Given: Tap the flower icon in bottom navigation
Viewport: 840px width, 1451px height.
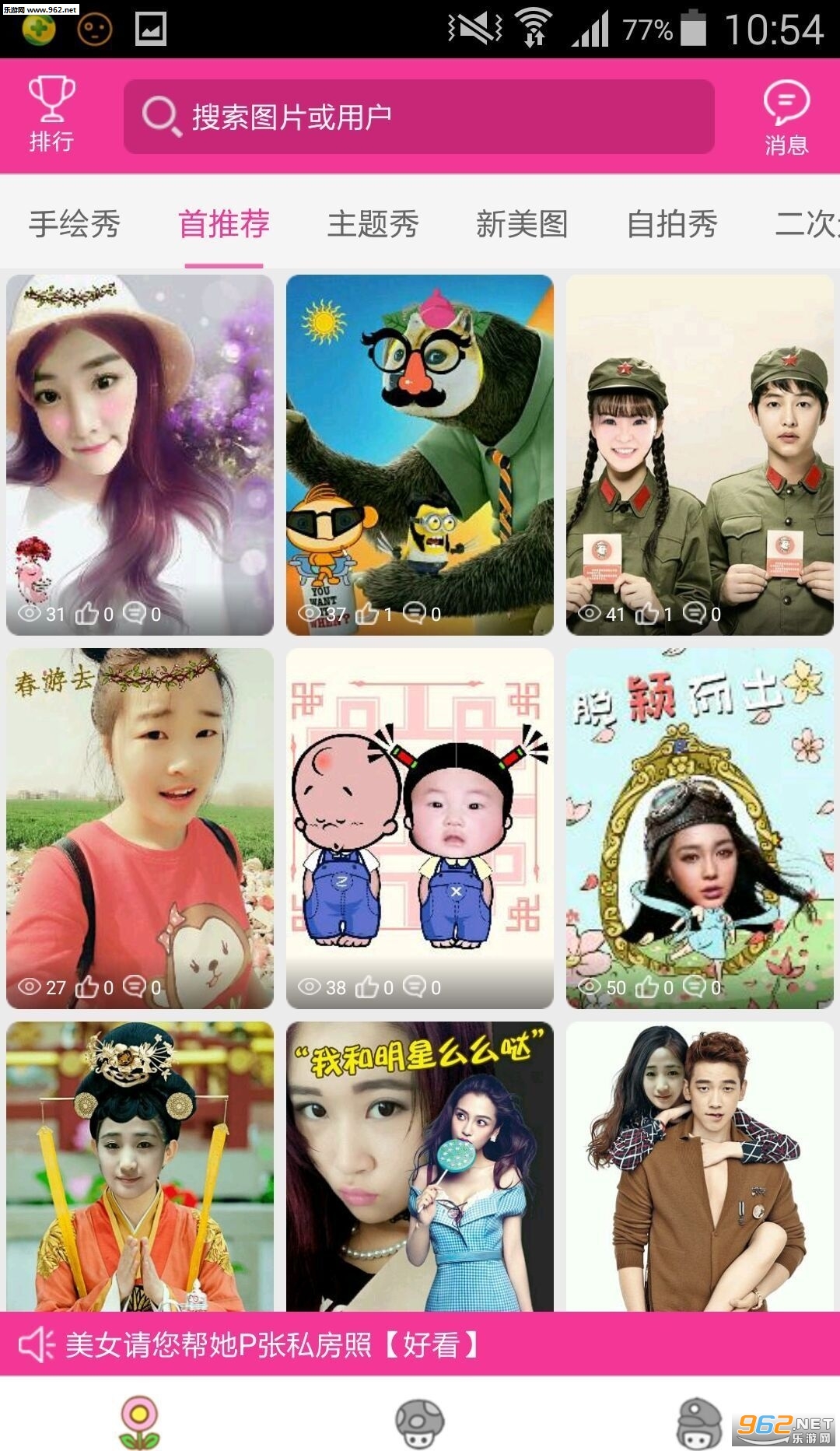Looking at the screenshot, I should [140, 1421].
